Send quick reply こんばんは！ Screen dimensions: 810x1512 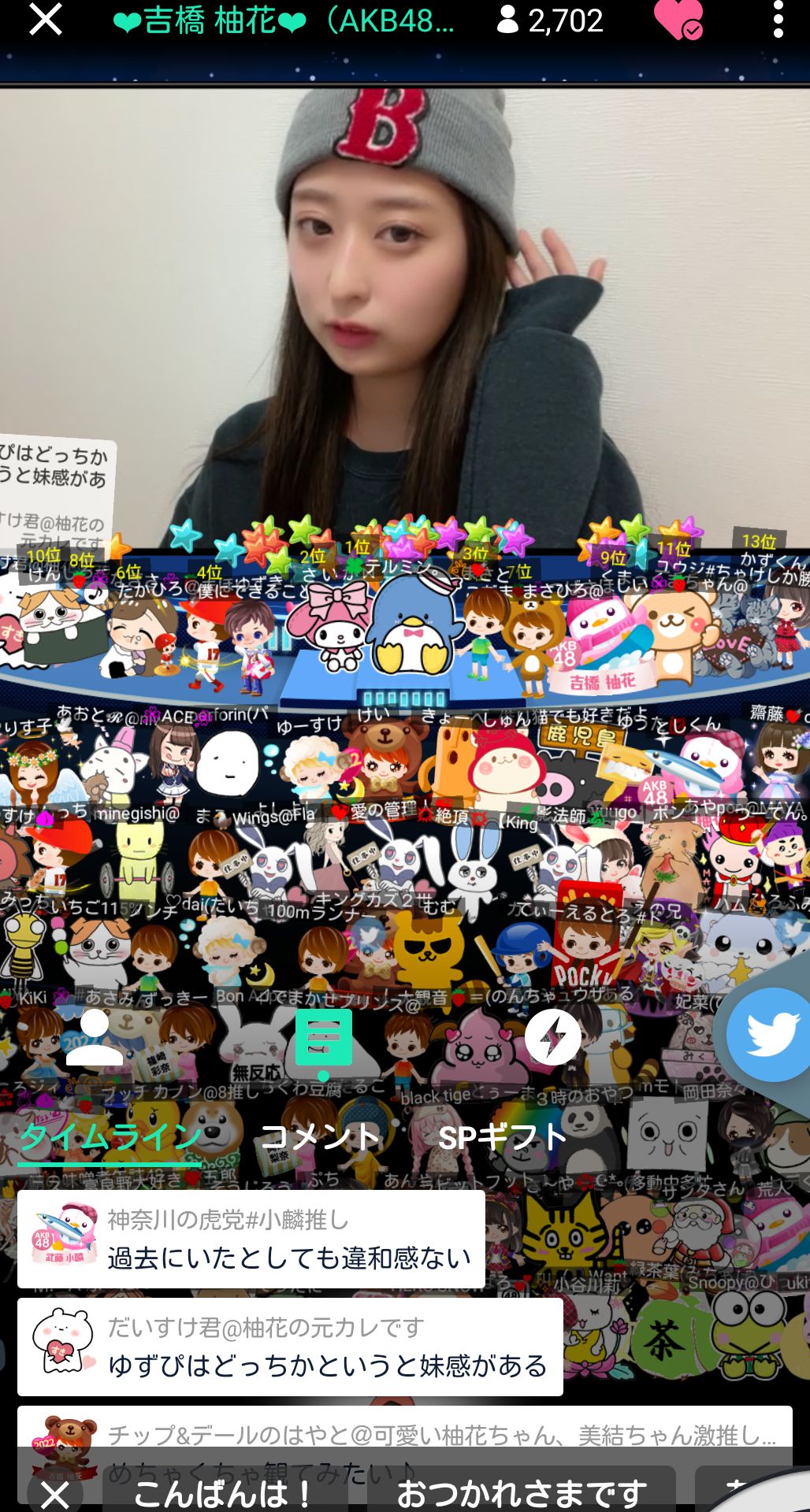point(224,1493)
